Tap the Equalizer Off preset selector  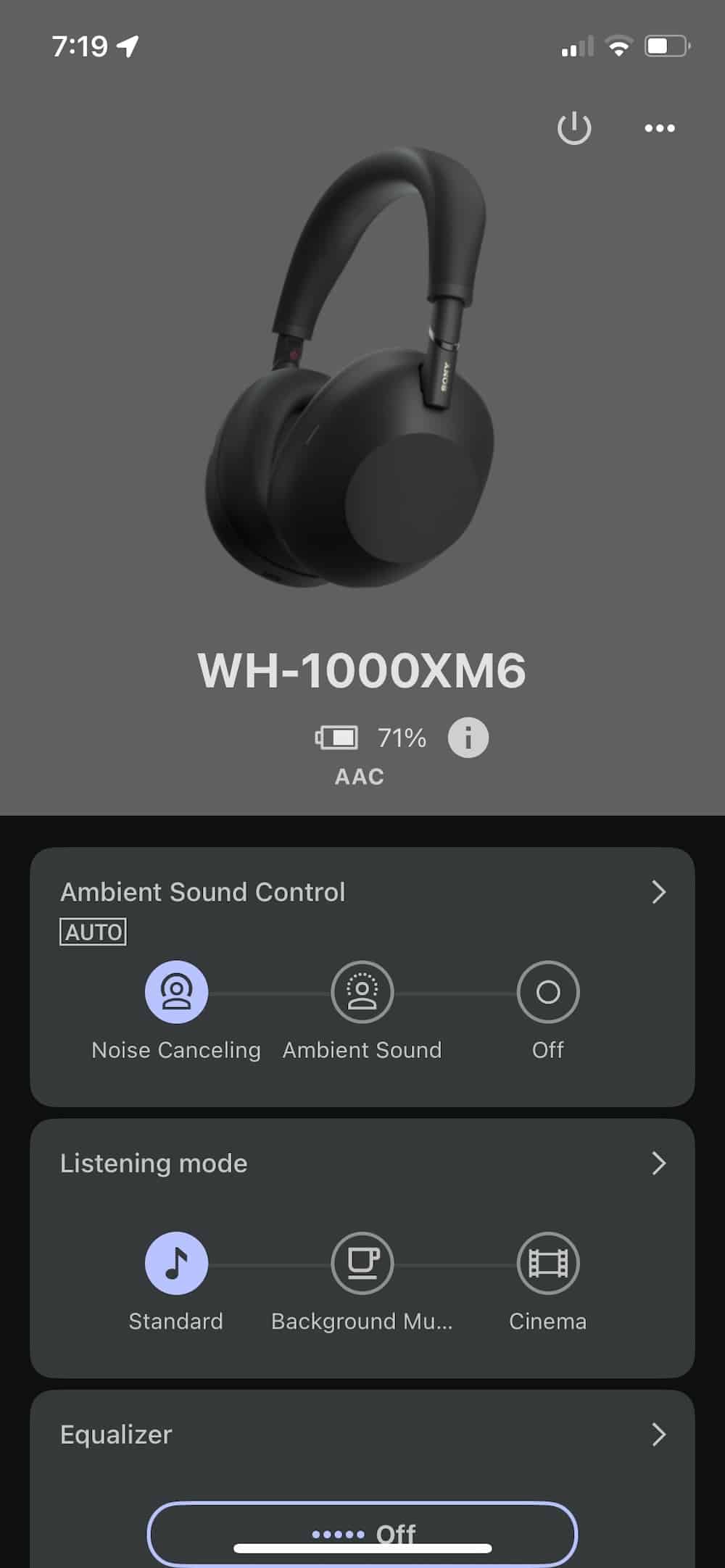[x=362, y=1533]
